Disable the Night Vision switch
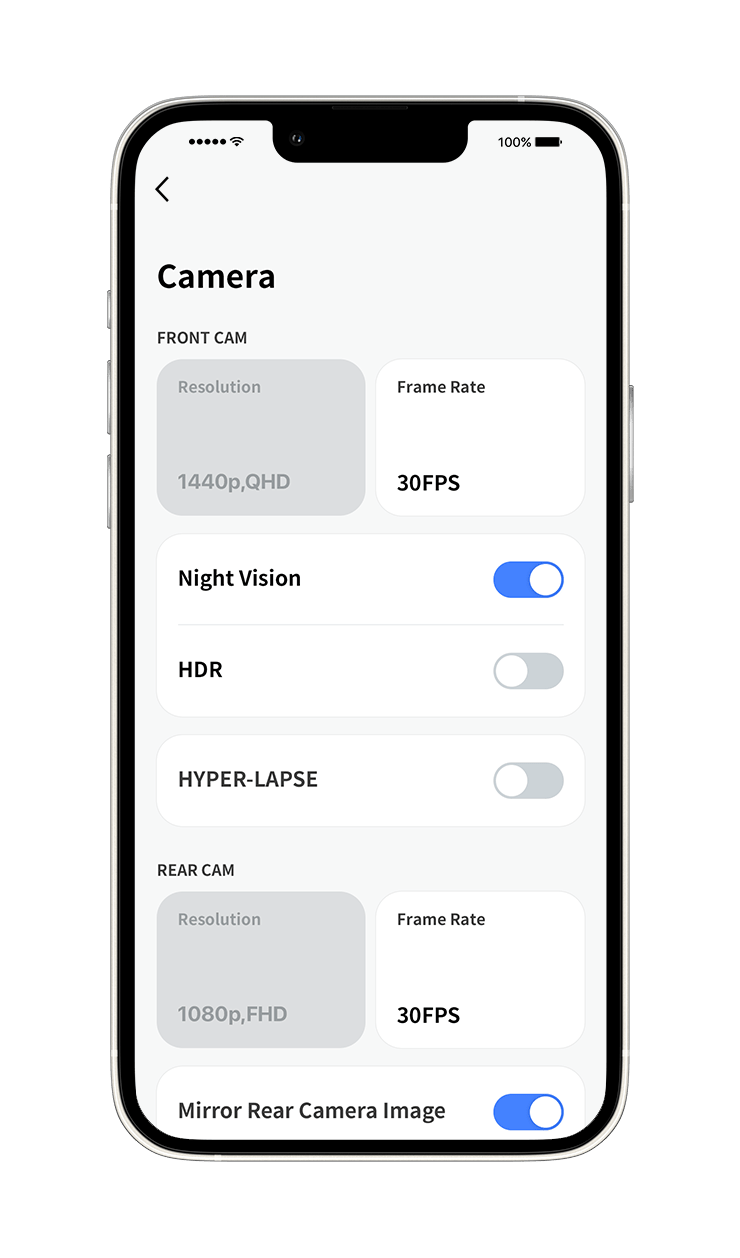The image size is (740, 1258). (x=528, y=579)
